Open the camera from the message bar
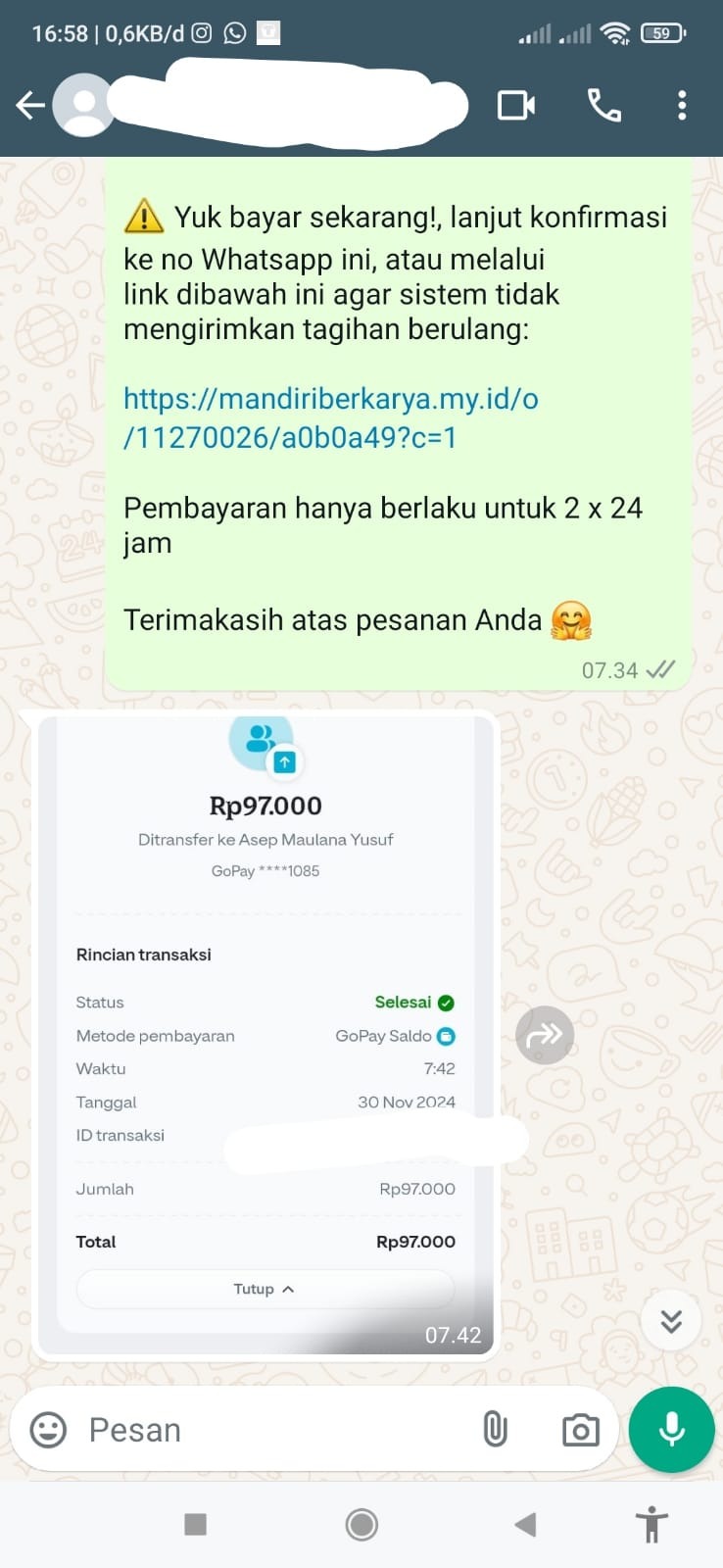 click(x=580, y=1430)
